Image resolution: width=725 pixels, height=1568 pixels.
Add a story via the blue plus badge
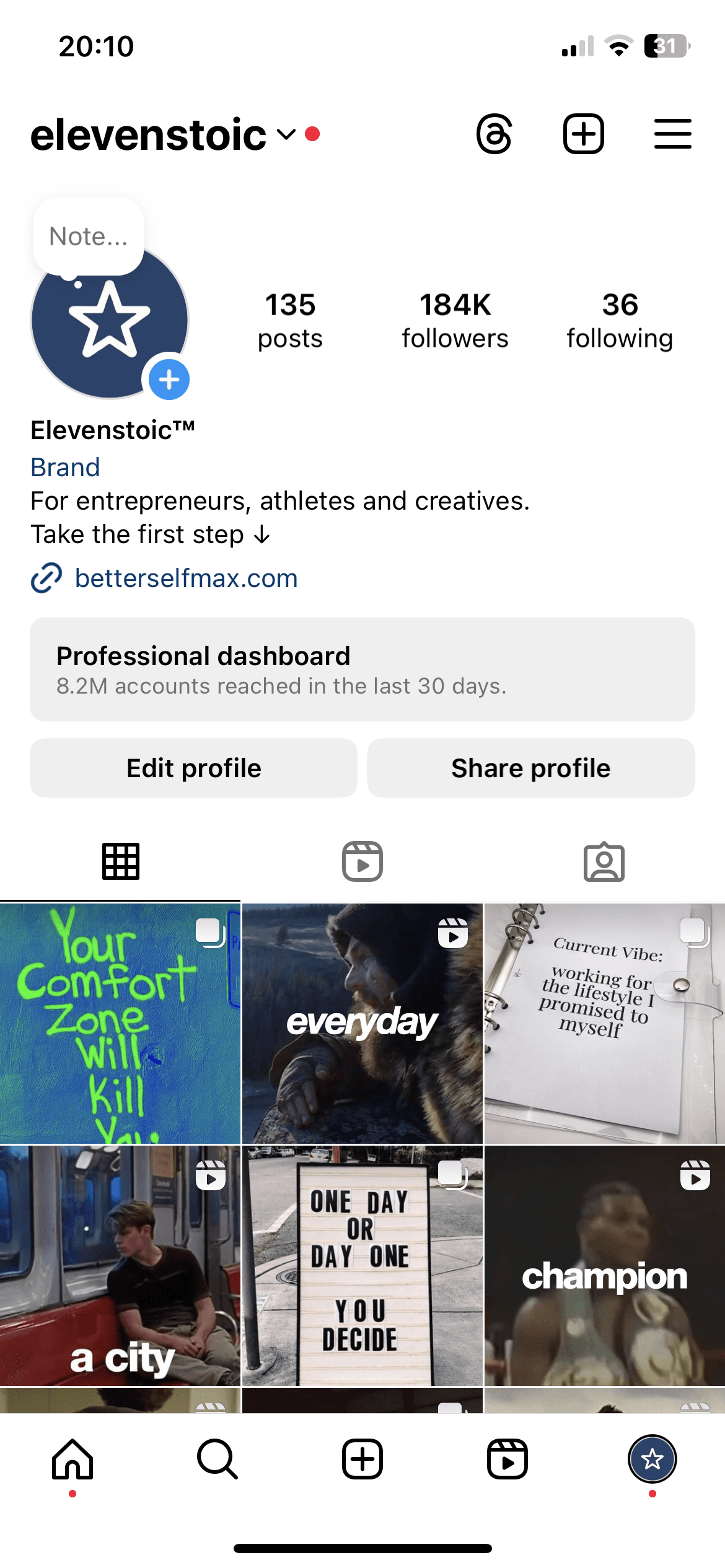point(169,380)
